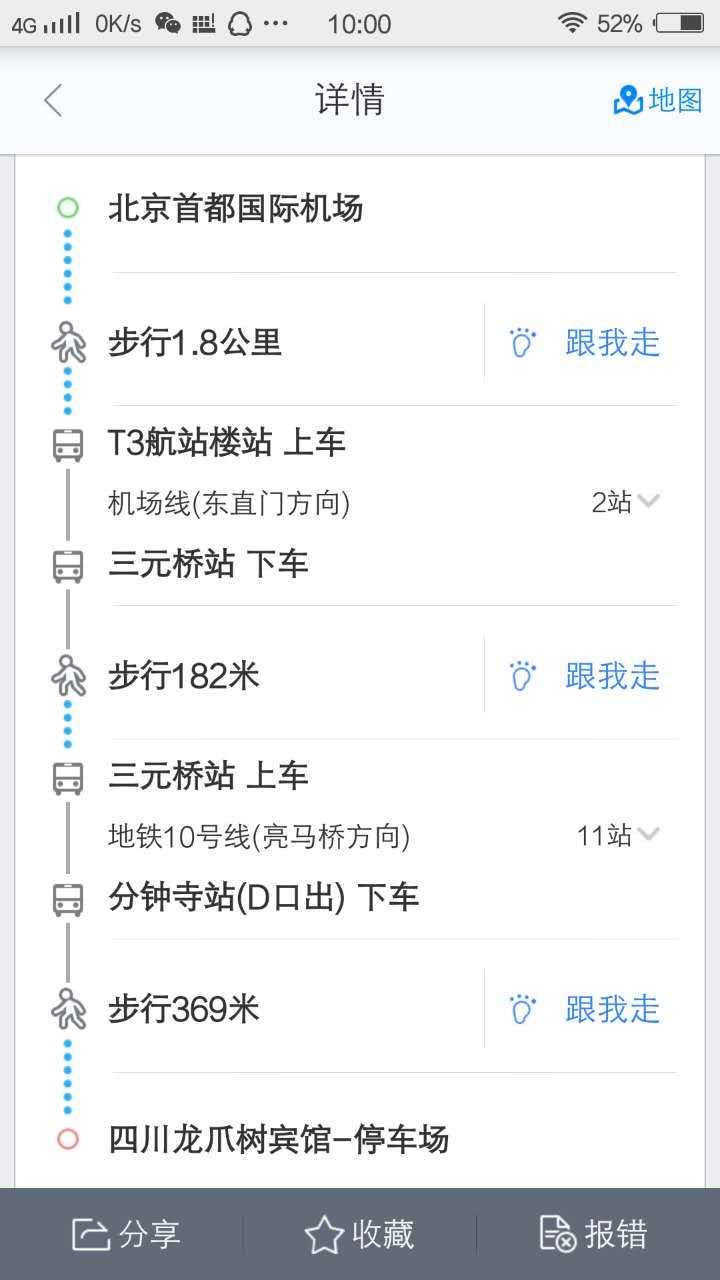Report an error via 报错
Screen dimensions: 720x1280
(x=593, y=1235)
